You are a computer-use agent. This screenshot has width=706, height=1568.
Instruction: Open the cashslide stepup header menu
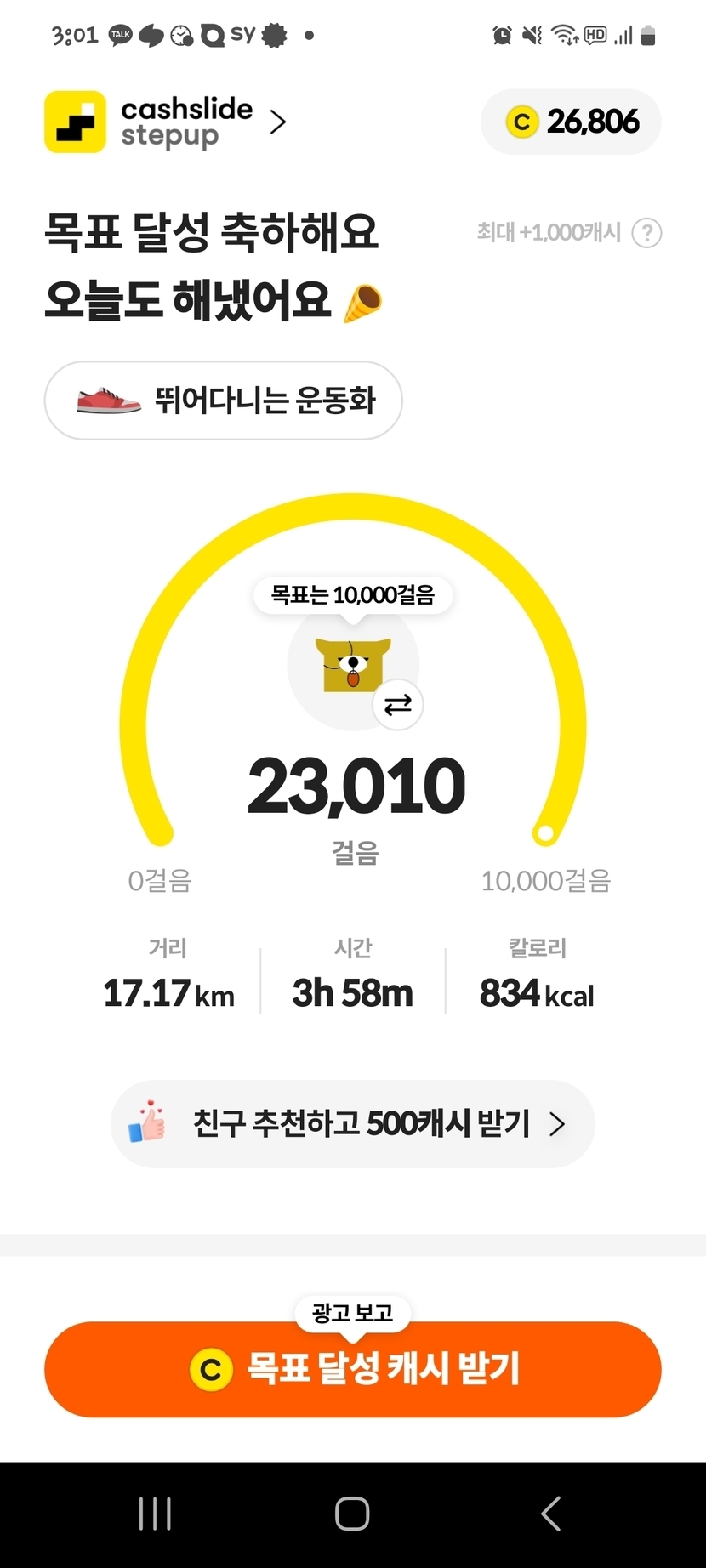pos(167,122)
